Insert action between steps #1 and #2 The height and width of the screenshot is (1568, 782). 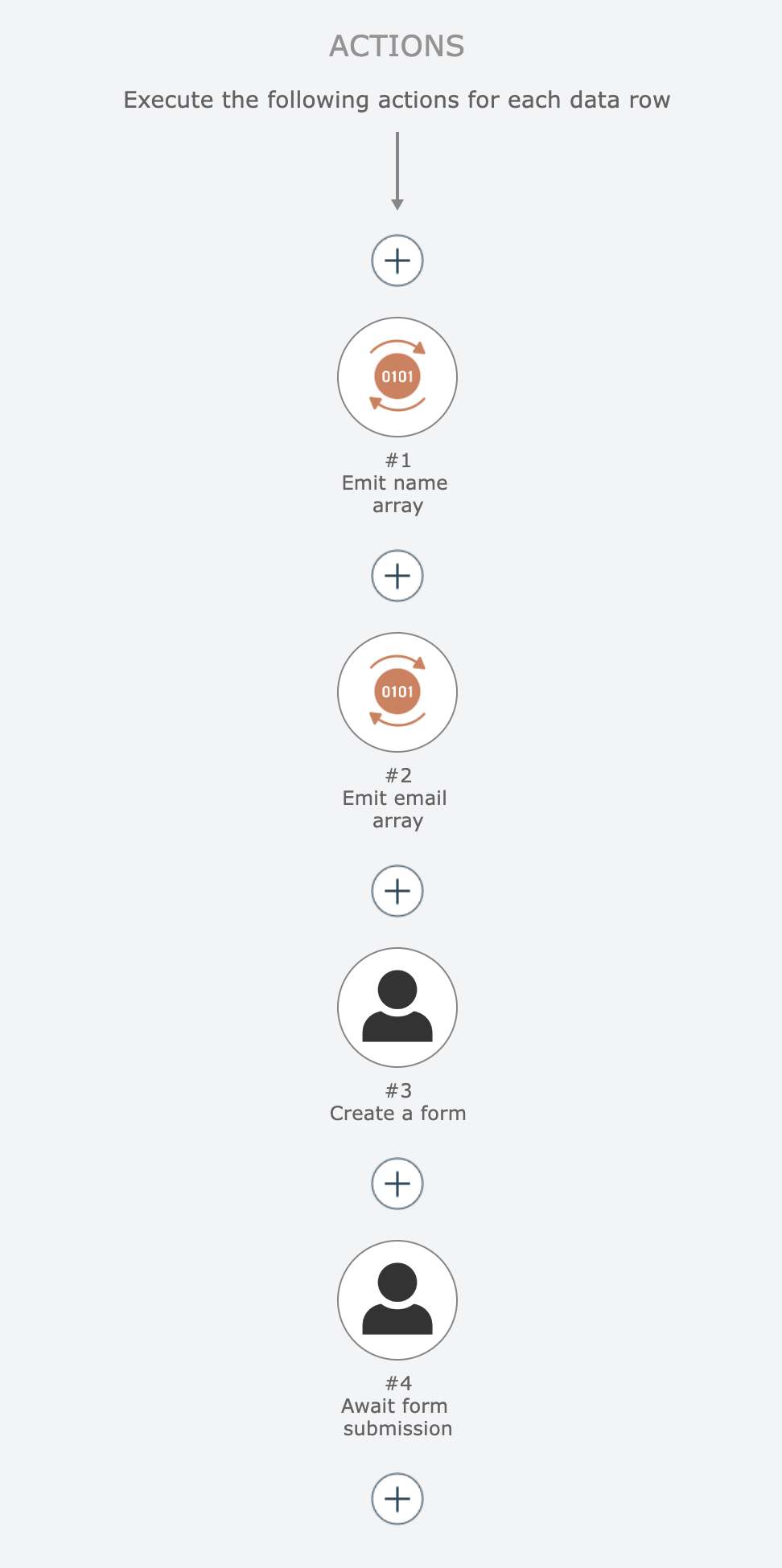(397, 576)
